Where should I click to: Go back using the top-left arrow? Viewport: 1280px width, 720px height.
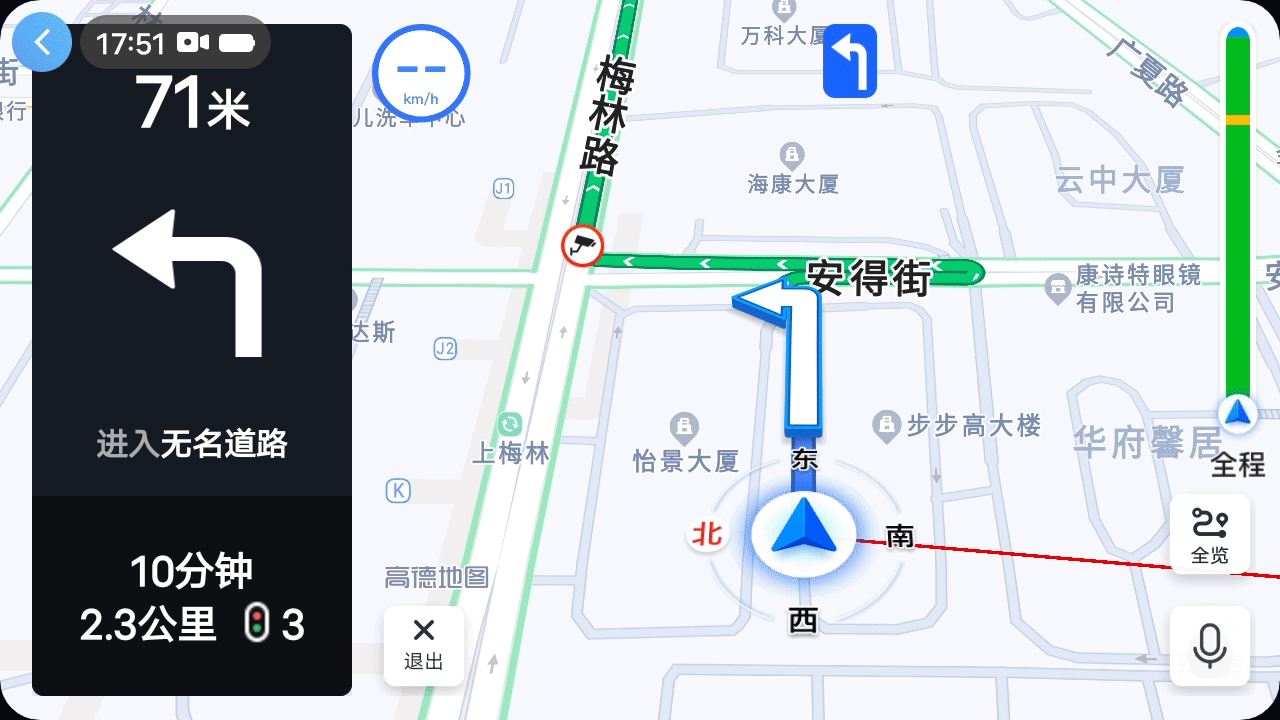[41, 43]
